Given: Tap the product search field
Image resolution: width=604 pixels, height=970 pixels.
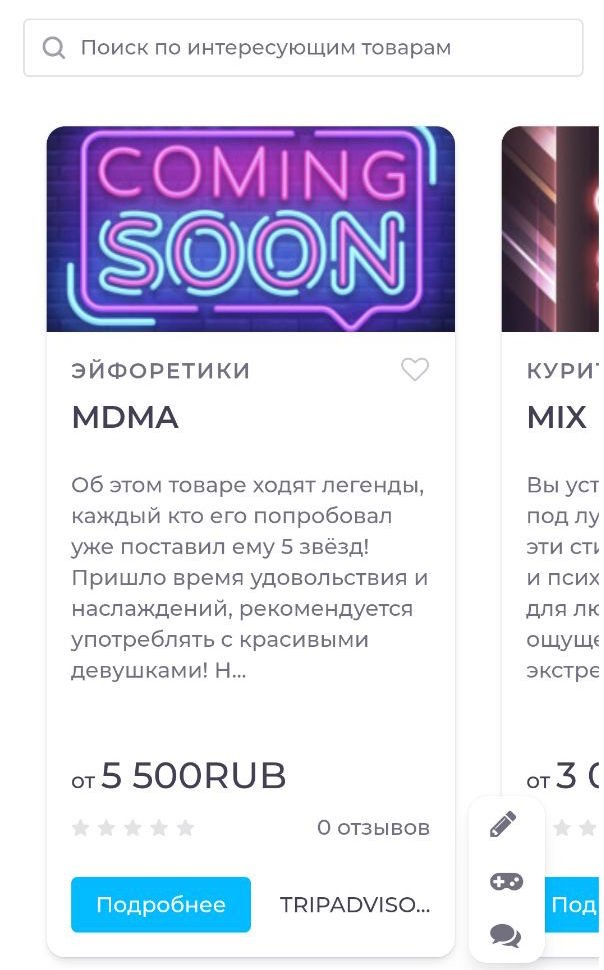Looking at the screenshot, I should click(302, 47).
